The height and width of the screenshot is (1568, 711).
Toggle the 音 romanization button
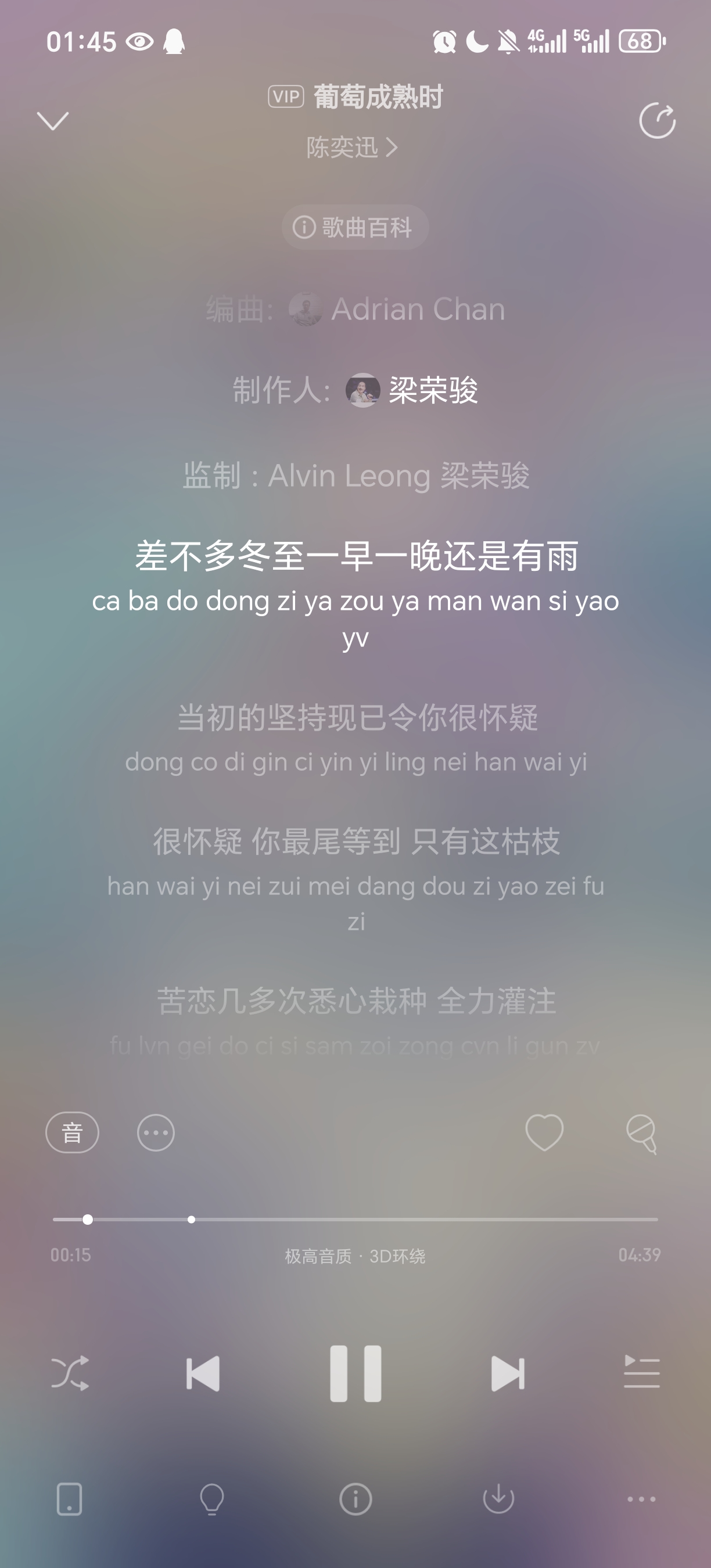point(73,1133)
